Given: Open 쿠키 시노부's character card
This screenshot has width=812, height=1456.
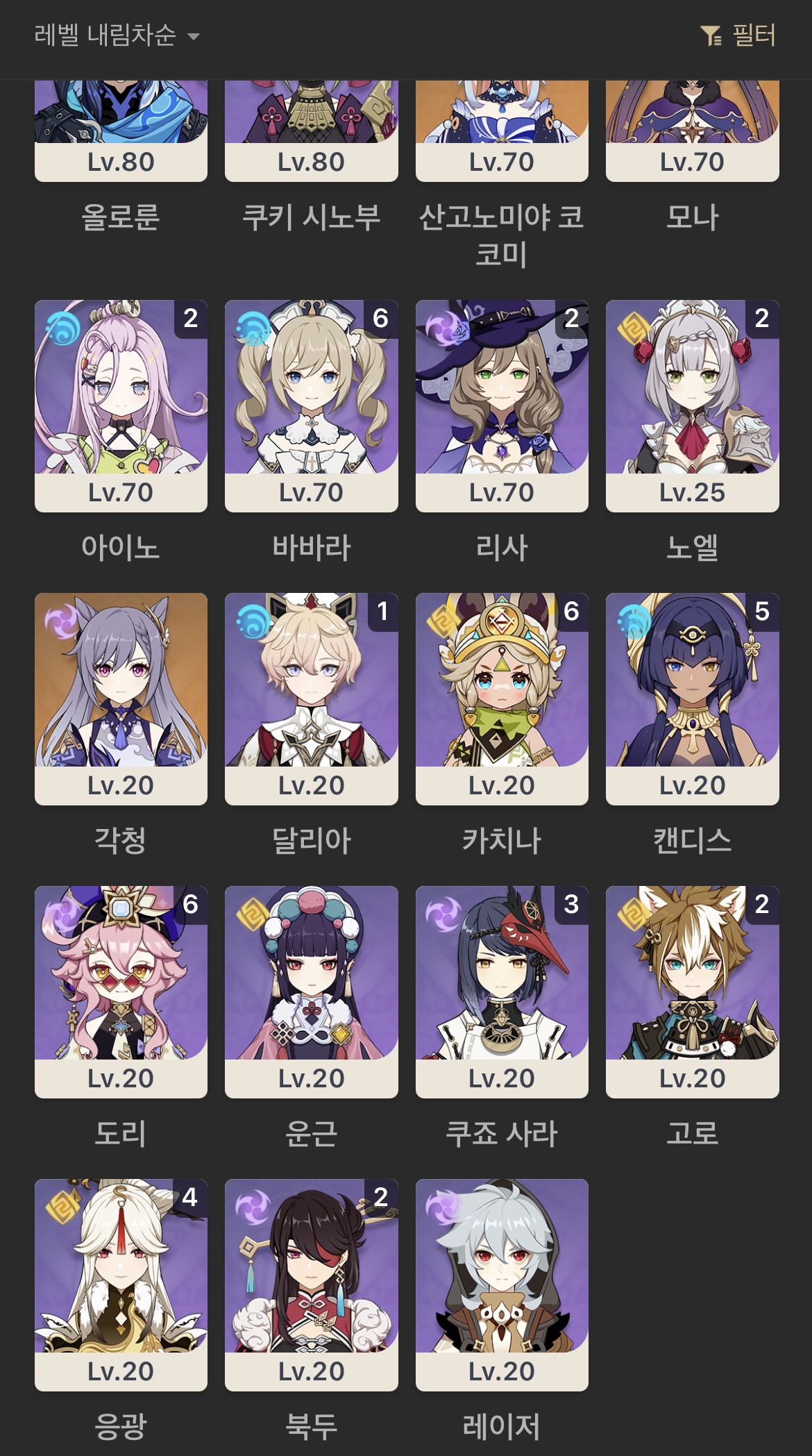Looking at the screenshot, I should (311, 125).
